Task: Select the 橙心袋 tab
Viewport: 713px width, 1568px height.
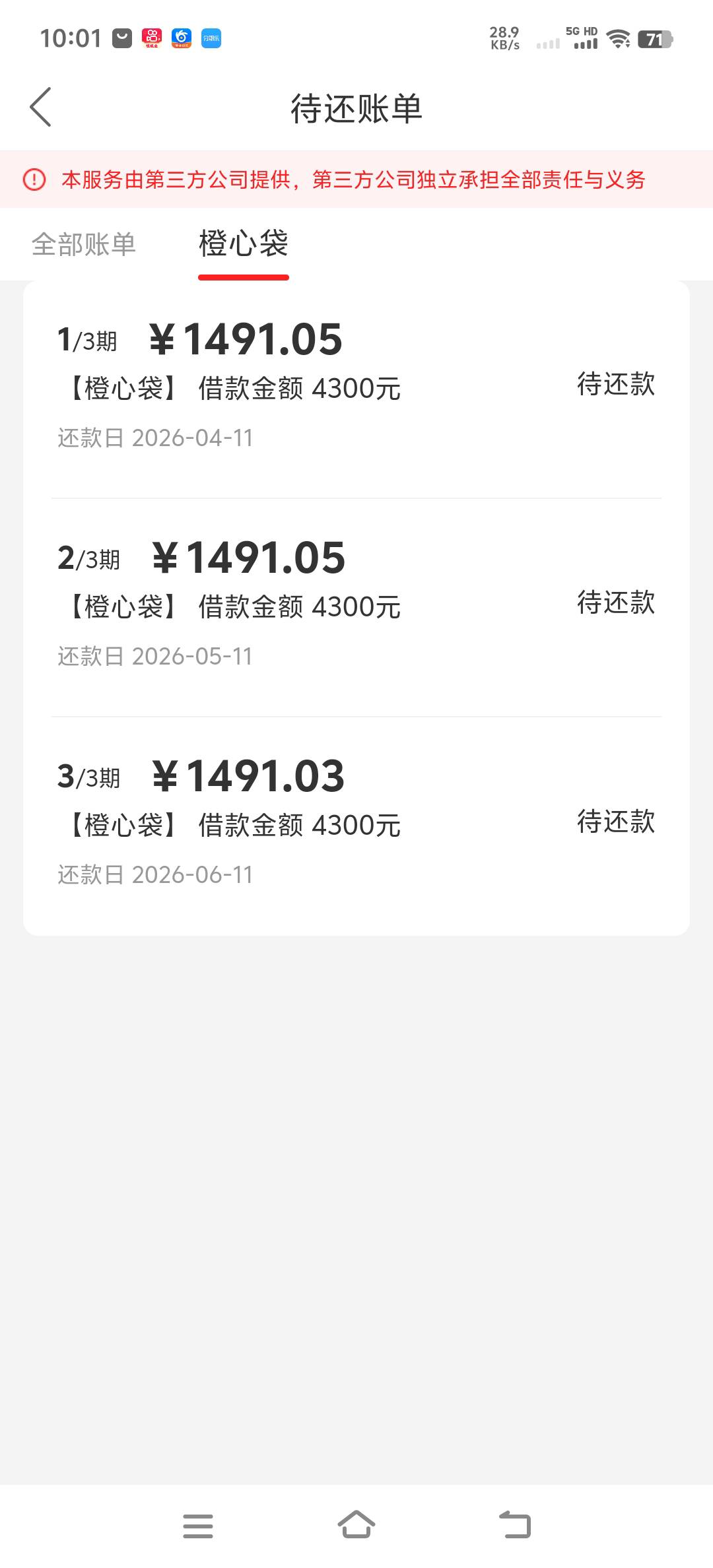Action: pos(243,244)
